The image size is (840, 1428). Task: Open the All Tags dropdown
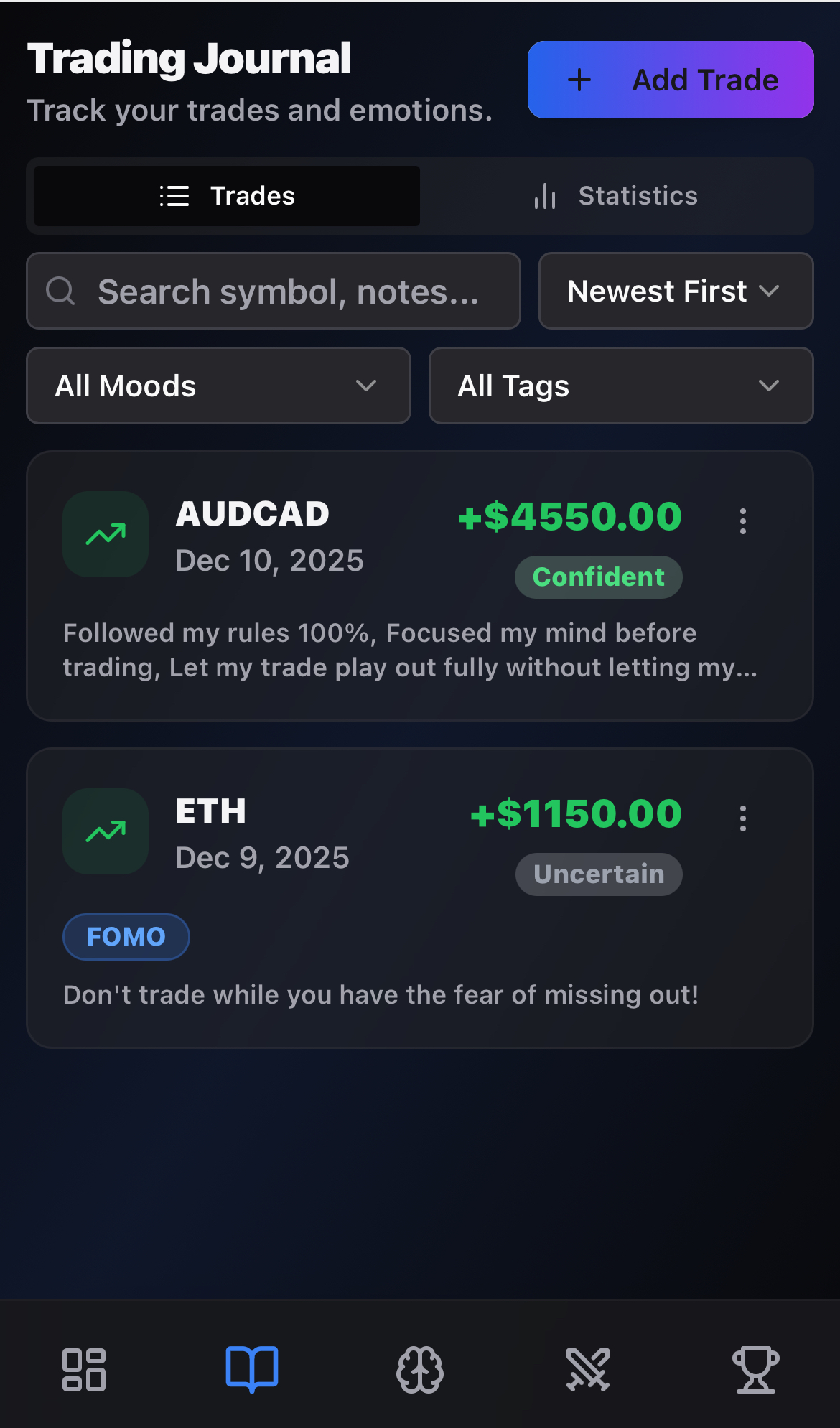[620, 386]
